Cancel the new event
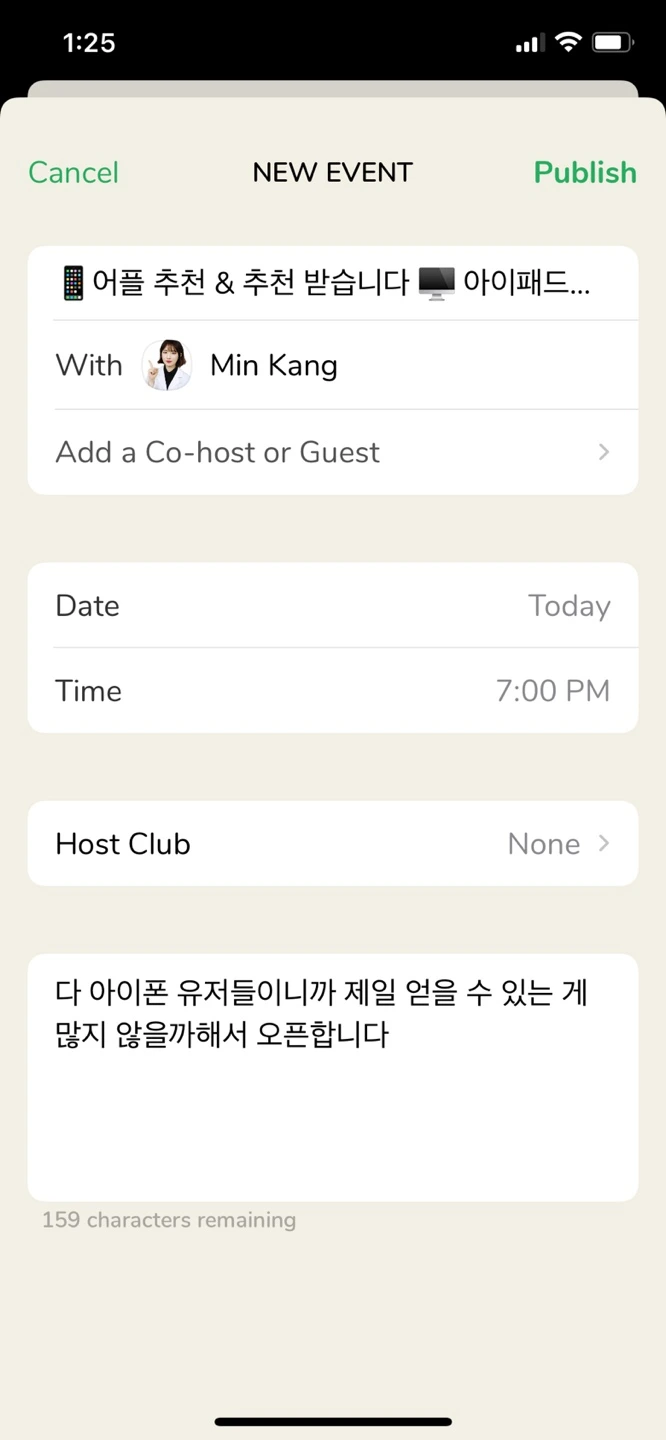Screen dimensions: 666x1440 coord(73,172)
